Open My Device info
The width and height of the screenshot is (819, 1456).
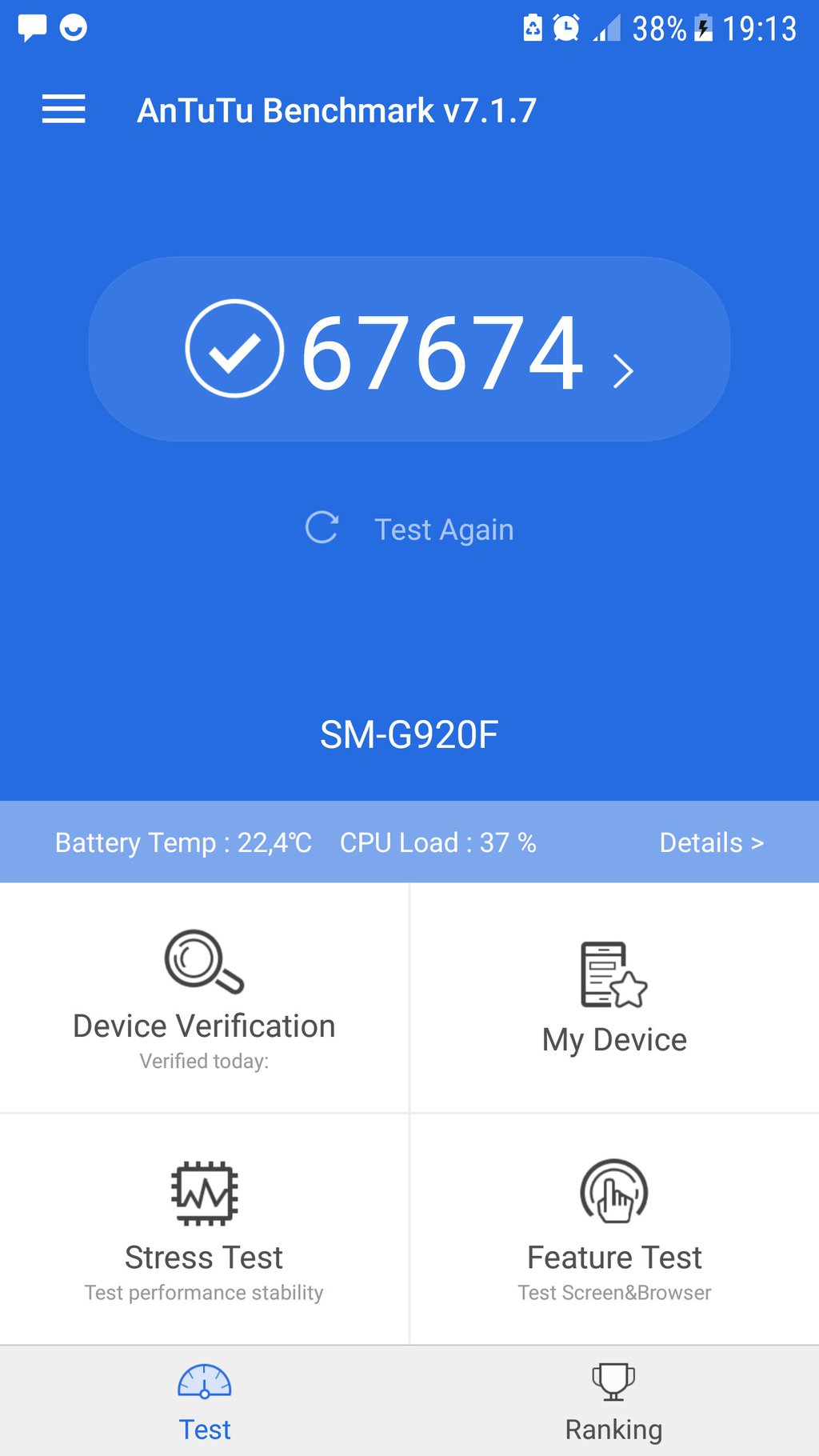613,998
